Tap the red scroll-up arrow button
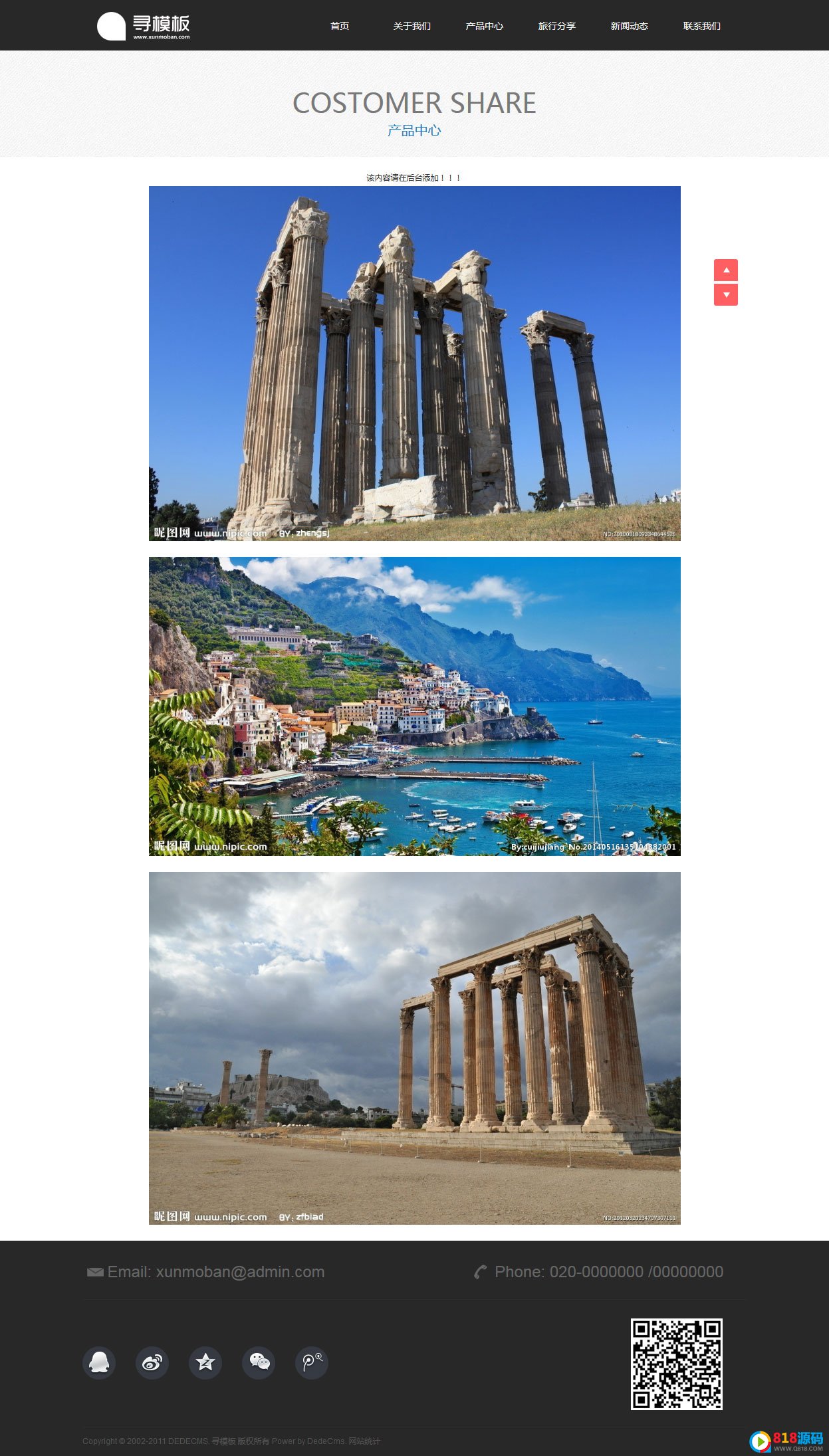This screenshot has height=1456, width=829. (725, 270)
